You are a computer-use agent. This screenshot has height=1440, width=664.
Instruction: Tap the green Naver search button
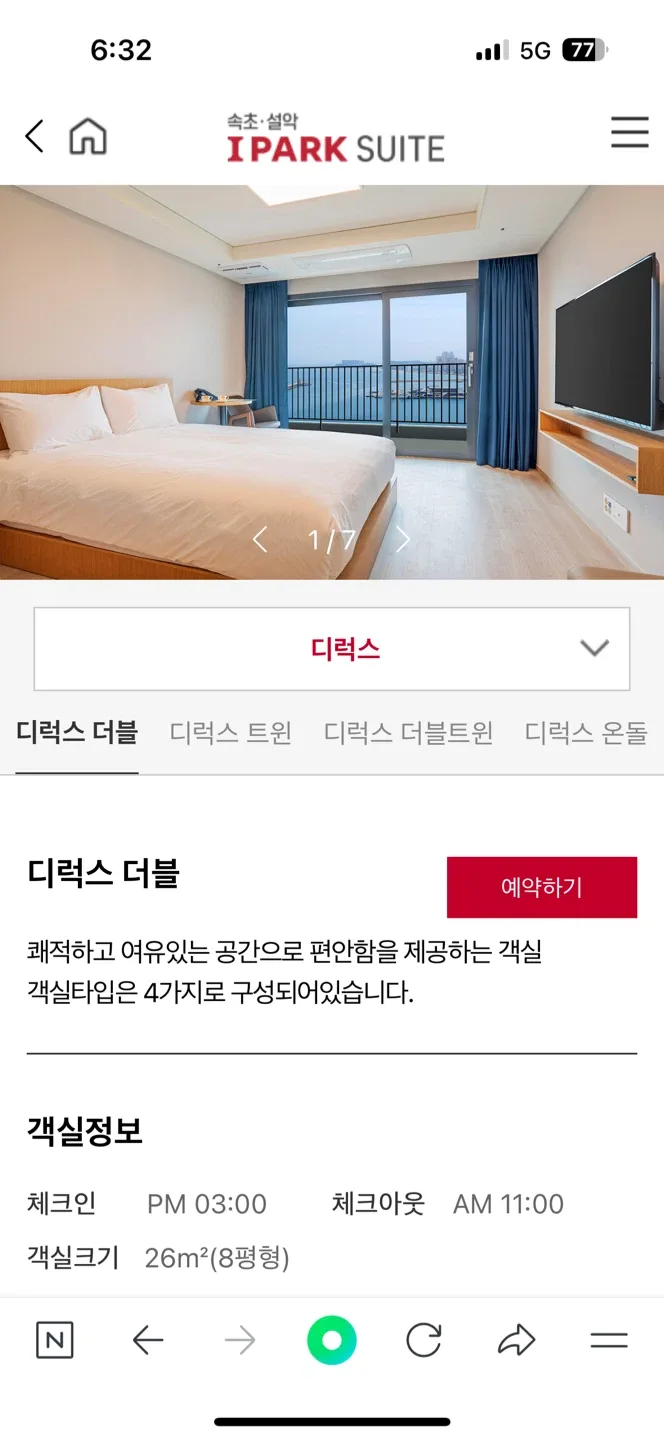(x=331, y=1341)
